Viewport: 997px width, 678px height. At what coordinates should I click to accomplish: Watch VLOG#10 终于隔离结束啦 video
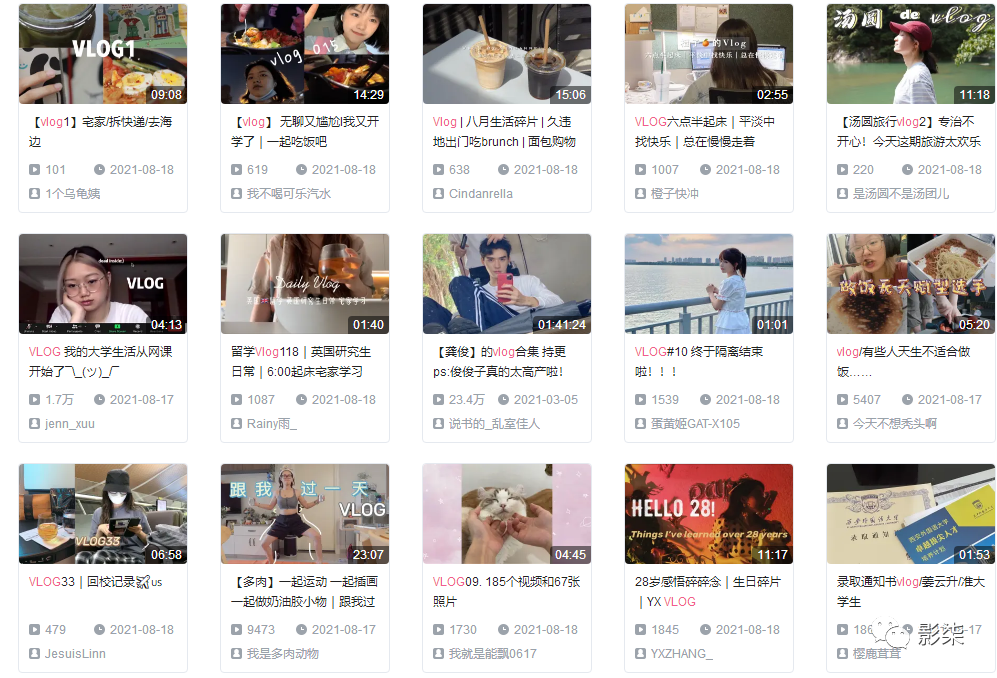click(x=708, y=284)
